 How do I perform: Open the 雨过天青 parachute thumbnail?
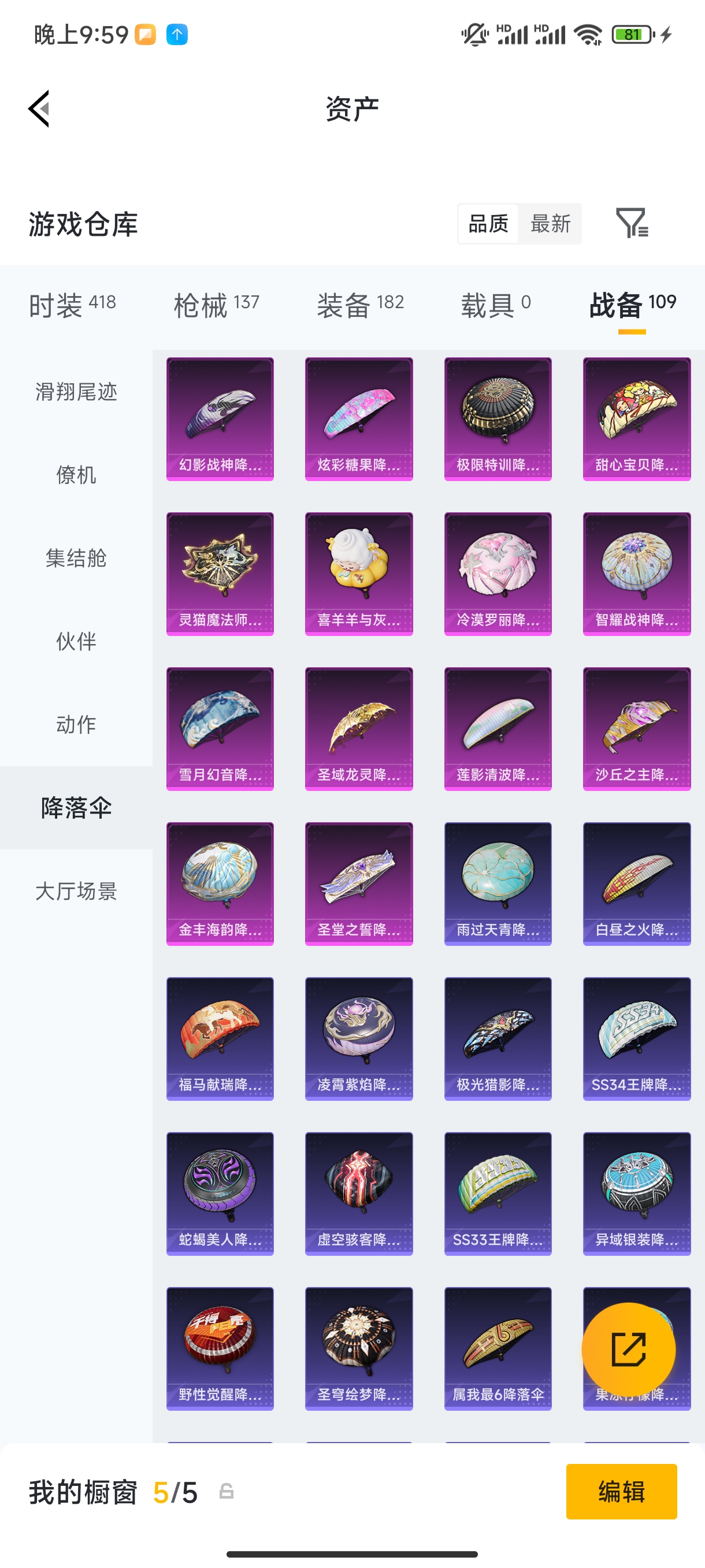point(498,885)
